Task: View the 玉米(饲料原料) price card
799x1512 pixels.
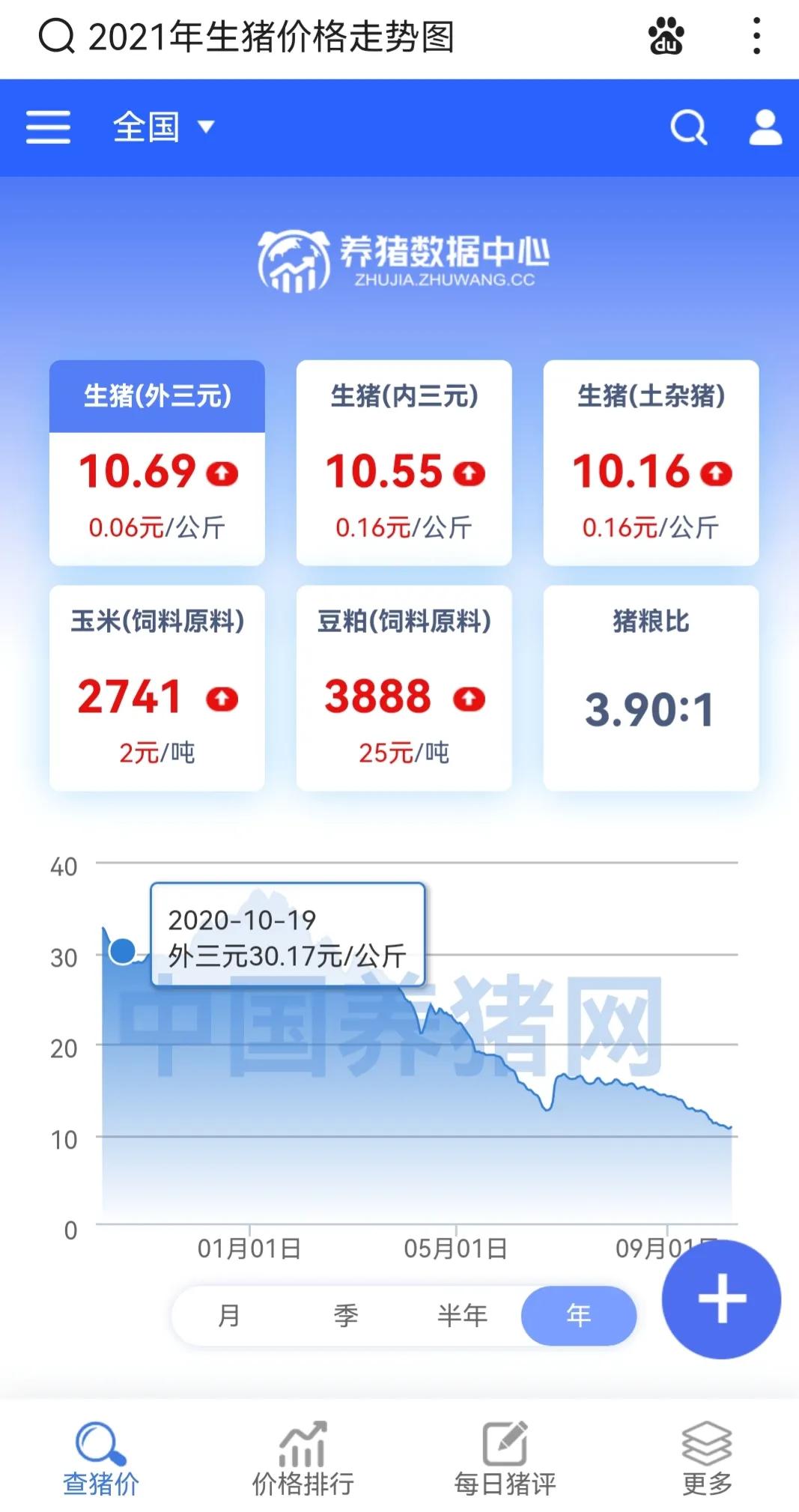Action: [x=157, y=687]
